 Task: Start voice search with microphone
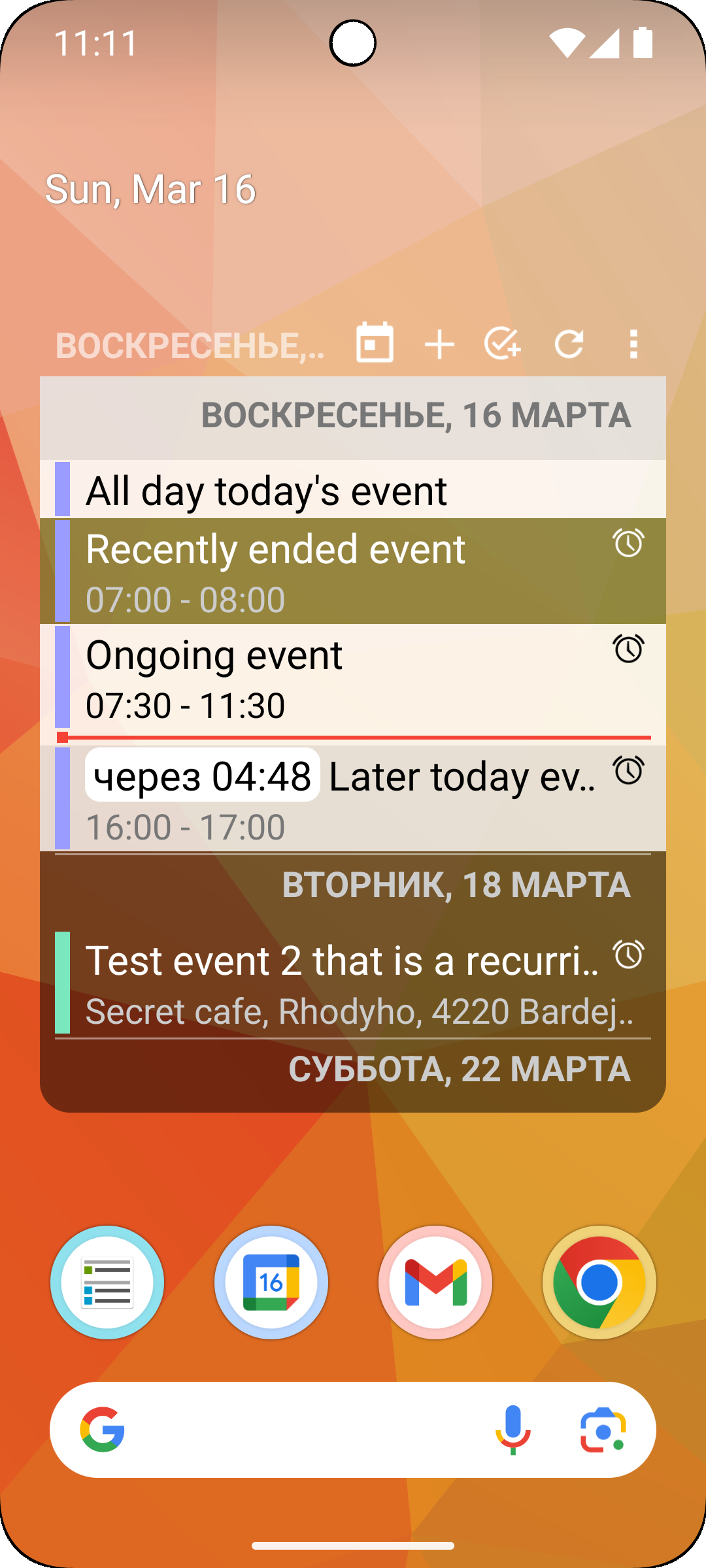point(513,1429)
